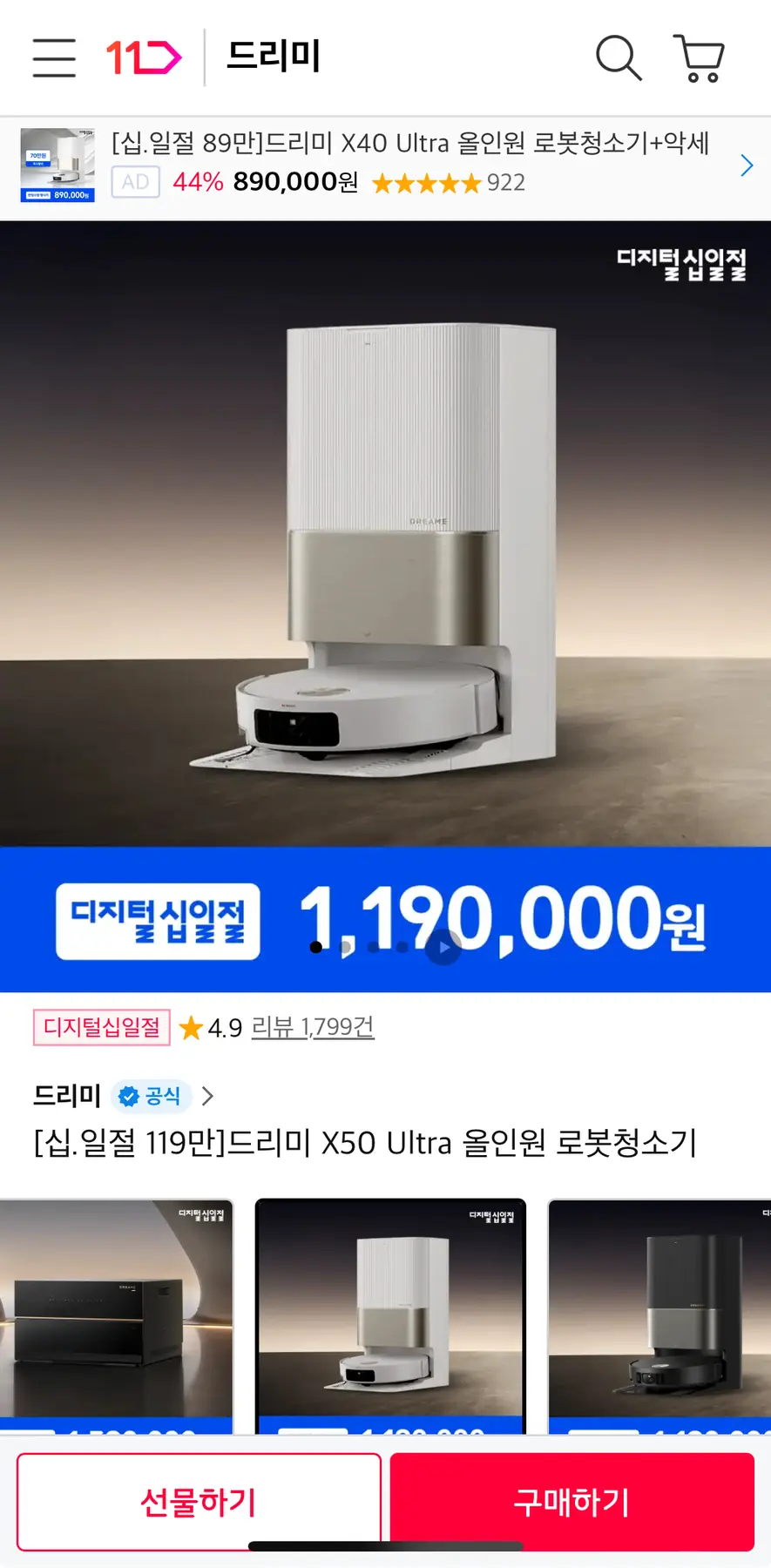Open the 디지털십일절 badge
Screen dimensions: 771x1568
tap(102, 1027)
